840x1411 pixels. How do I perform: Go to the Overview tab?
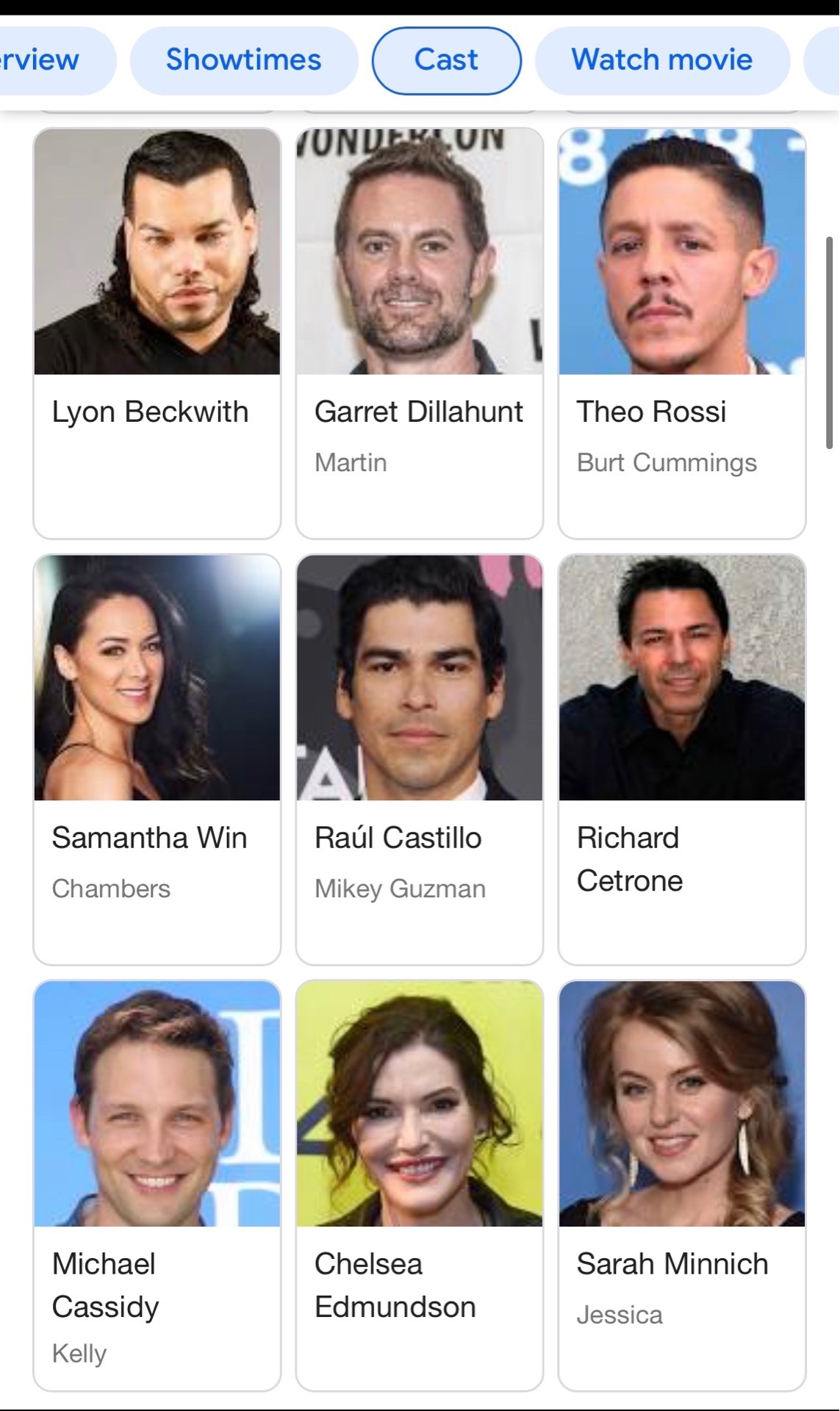(44, 60)
